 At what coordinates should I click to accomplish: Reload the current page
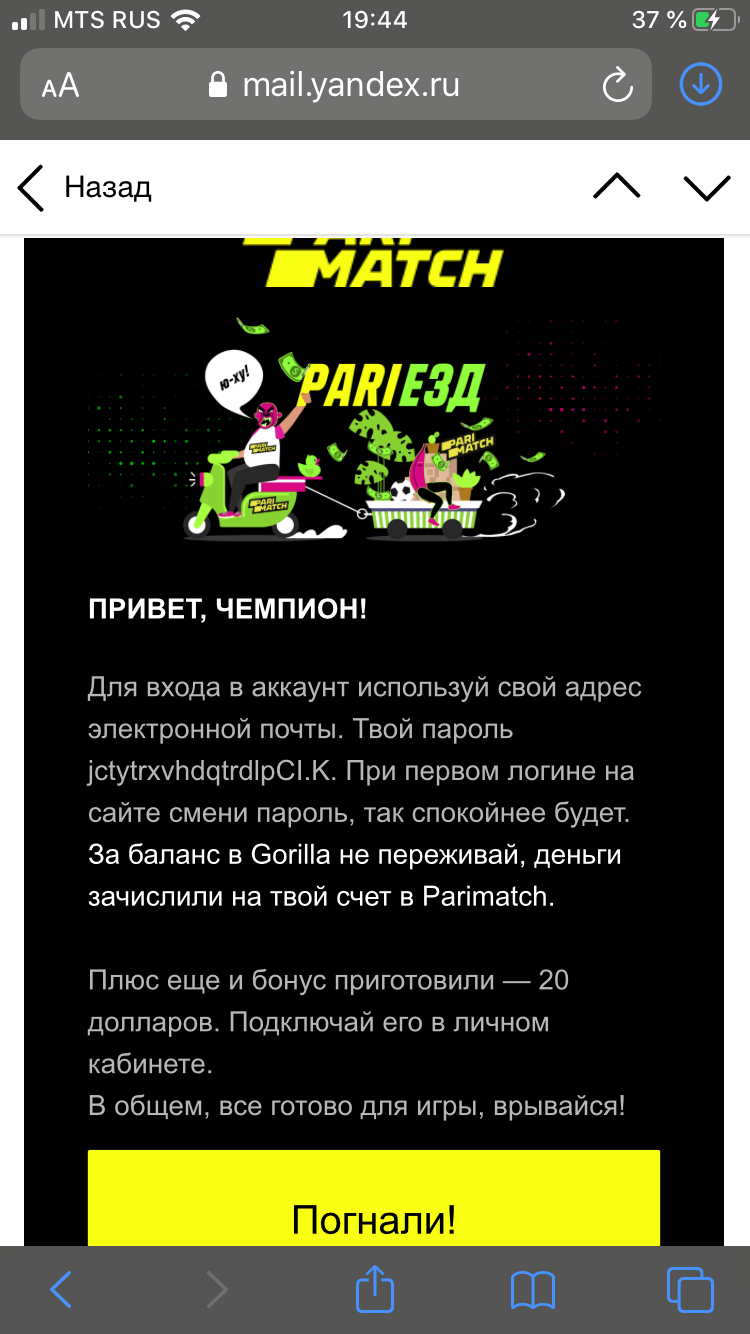tap(617, 86)
